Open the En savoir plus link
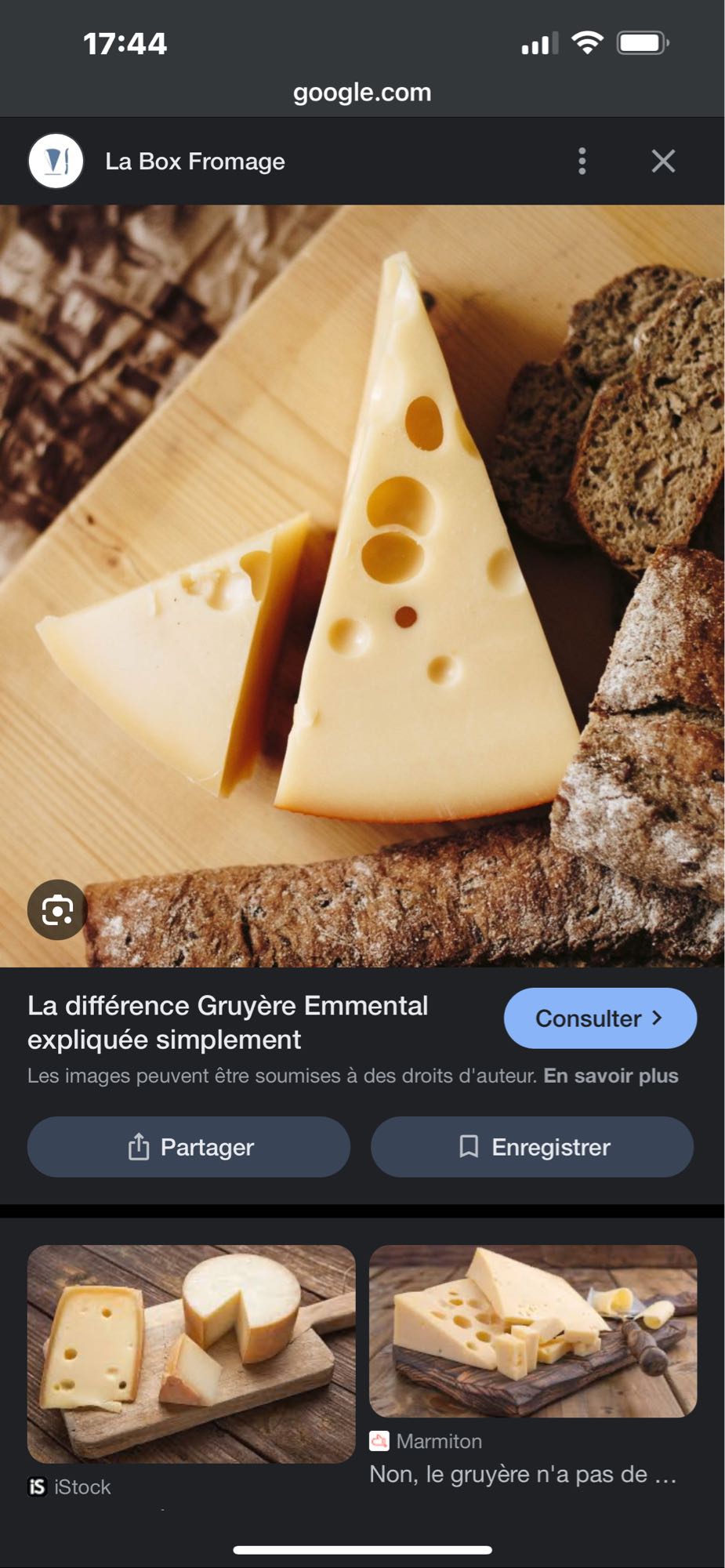 pos(611,1076)
